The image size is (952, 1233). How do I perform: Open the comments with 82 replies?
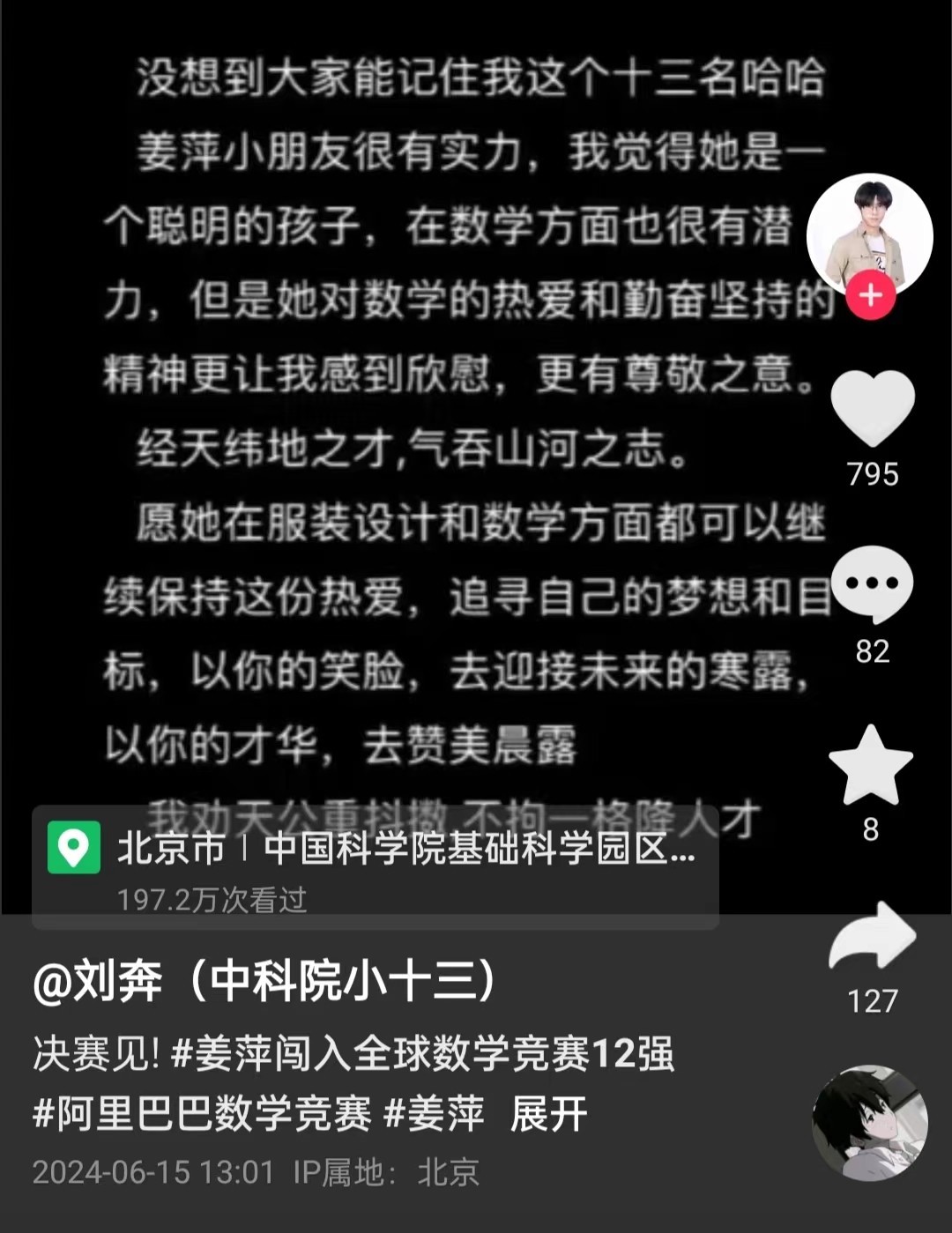[x=872, y=584]
